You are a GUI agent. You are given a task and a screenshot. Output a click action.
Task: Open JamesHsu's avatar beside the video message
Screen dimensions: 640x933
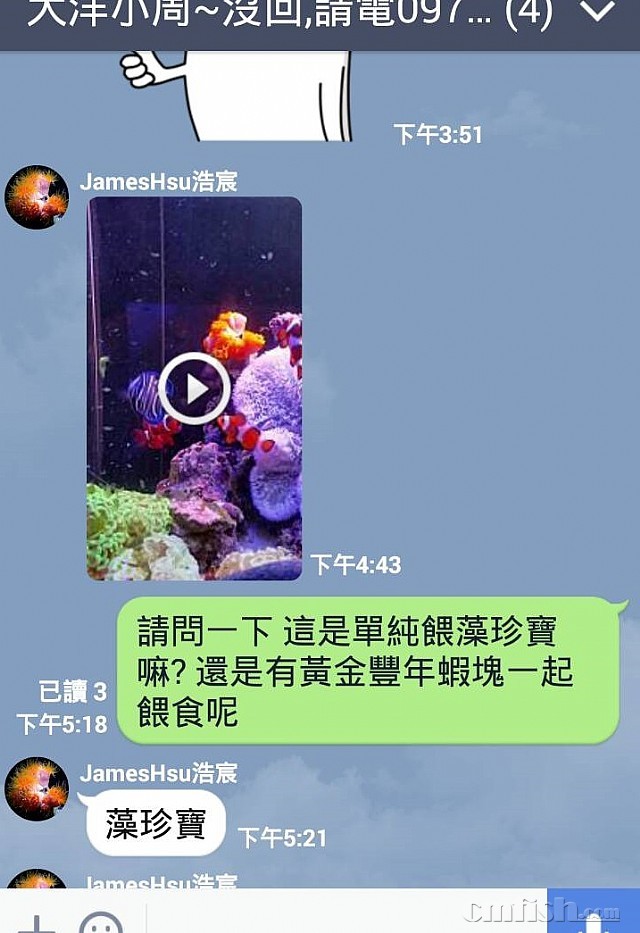point(37,198)
